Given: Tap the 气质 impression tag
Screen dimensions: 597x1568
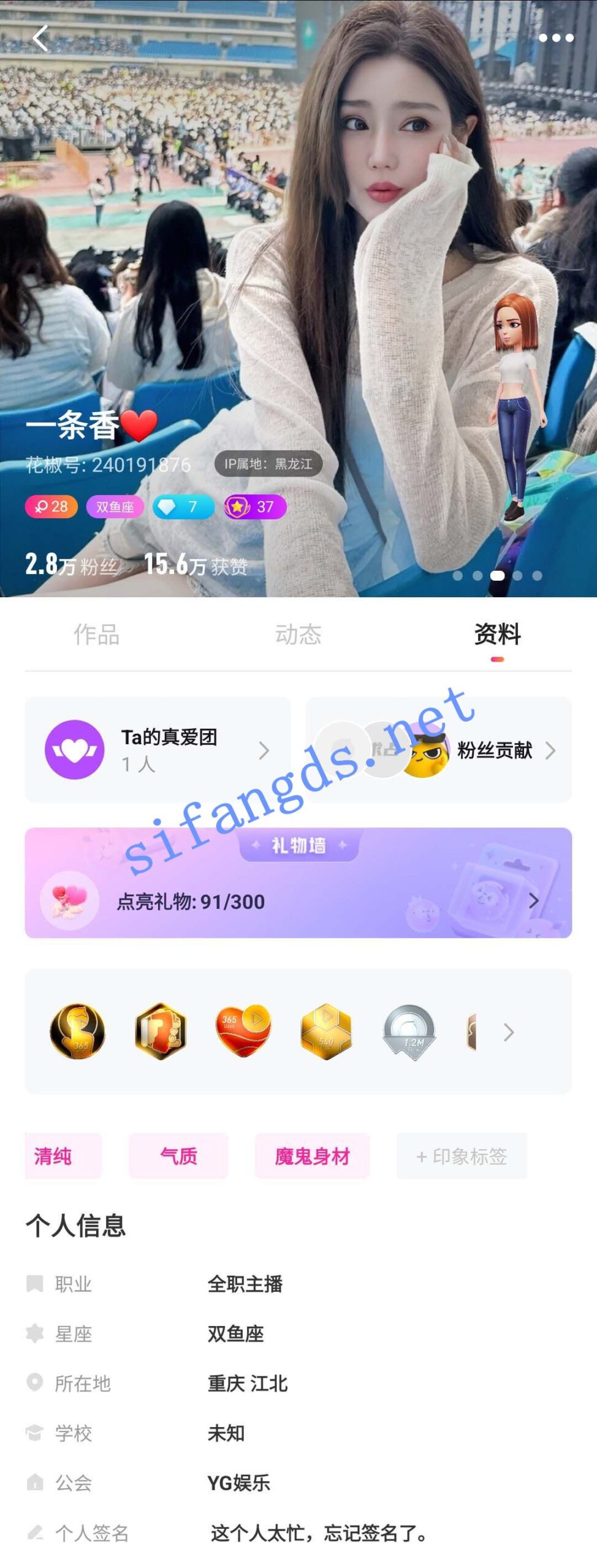Looking at the screenshot, I should pos(178,1156).
